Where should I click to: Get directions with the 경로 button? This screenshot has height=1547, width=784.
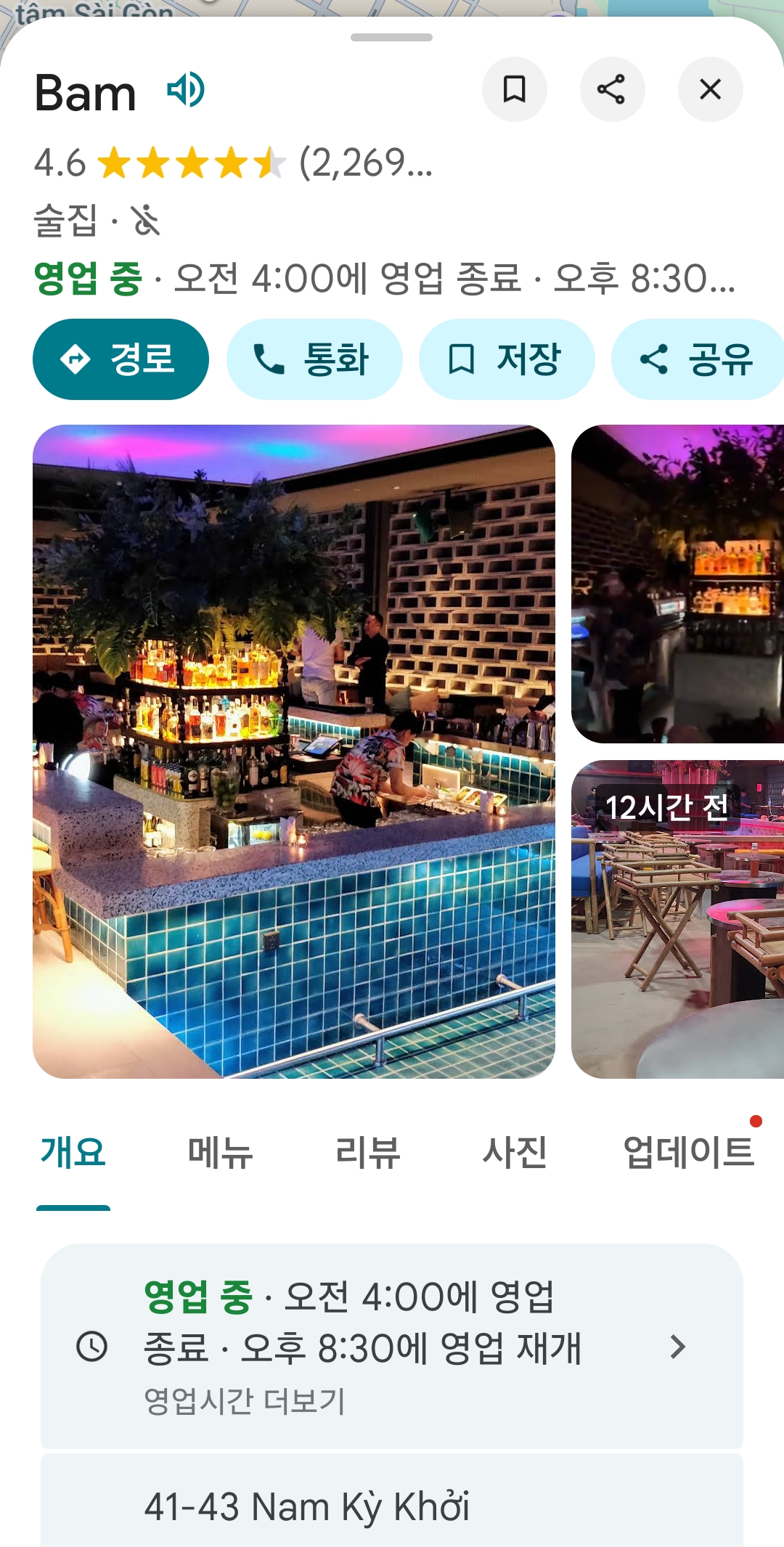(x=121, y=359)
